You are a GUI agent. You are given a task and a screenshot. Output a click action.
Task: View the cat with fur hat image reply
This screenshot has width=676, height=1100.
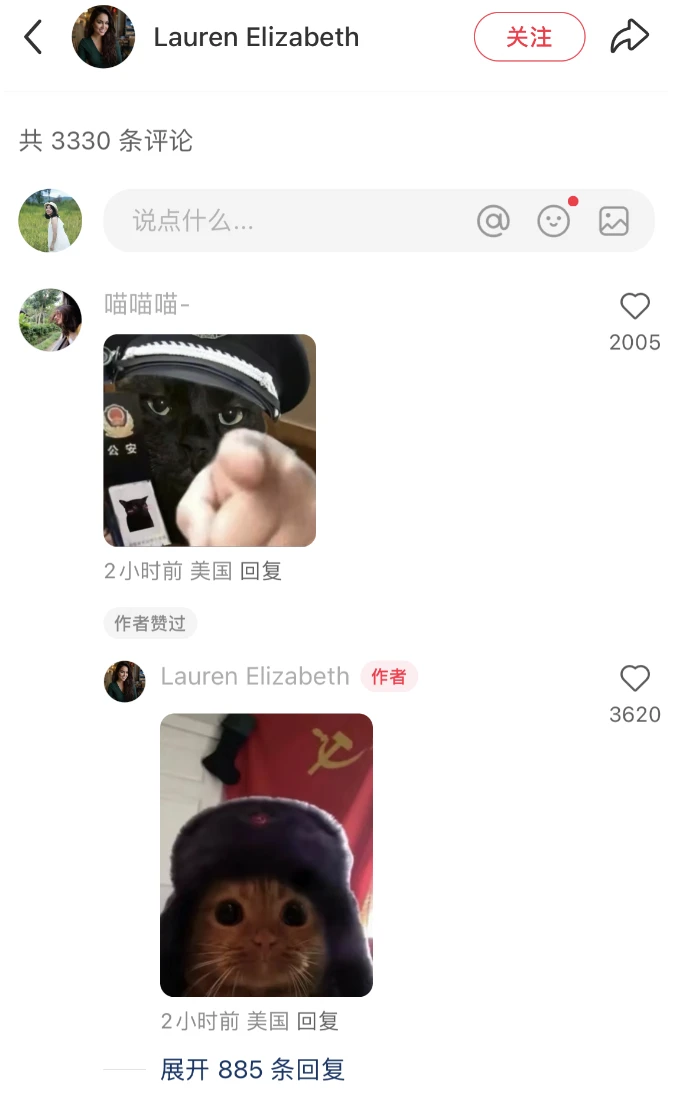pos(266,854)
